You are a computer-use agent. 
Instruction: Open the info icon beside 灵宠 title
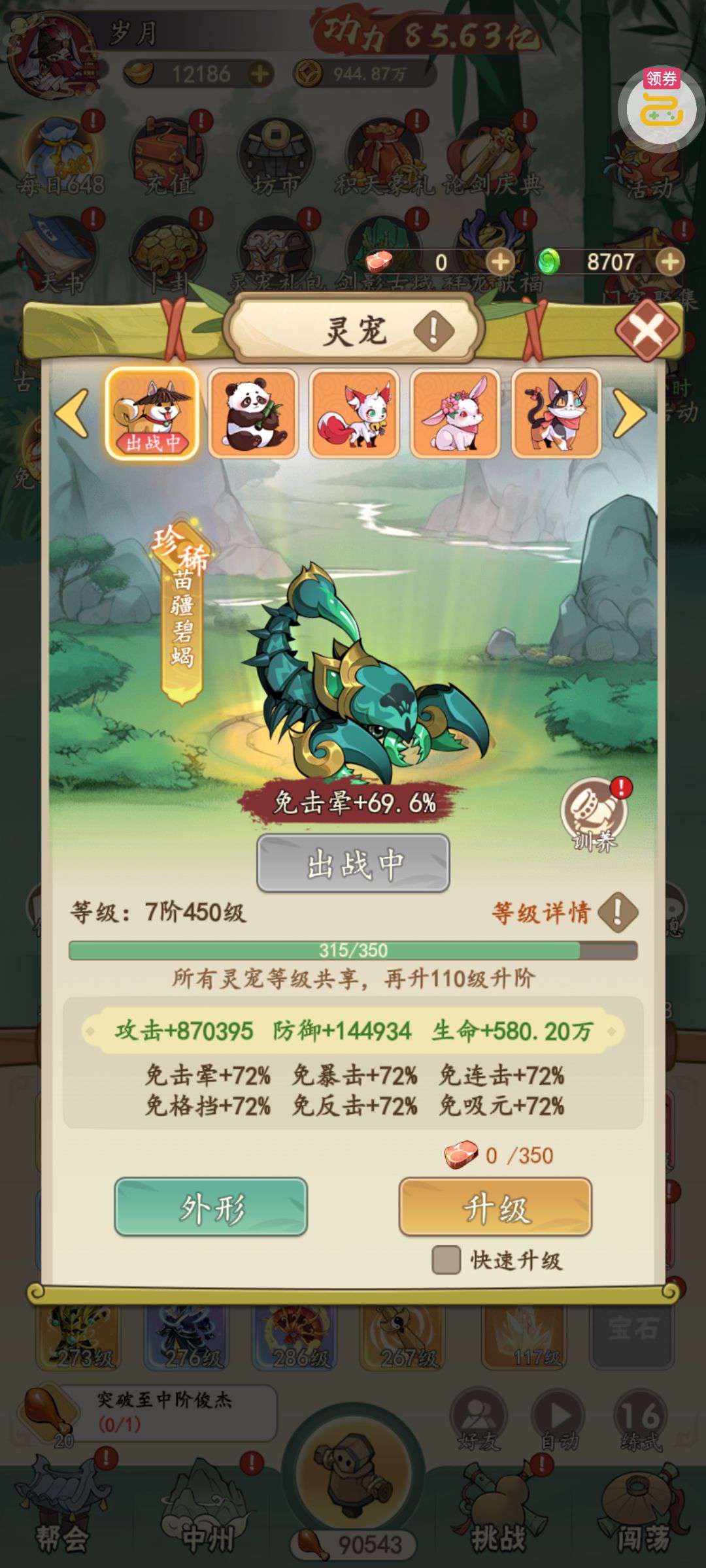433,331
